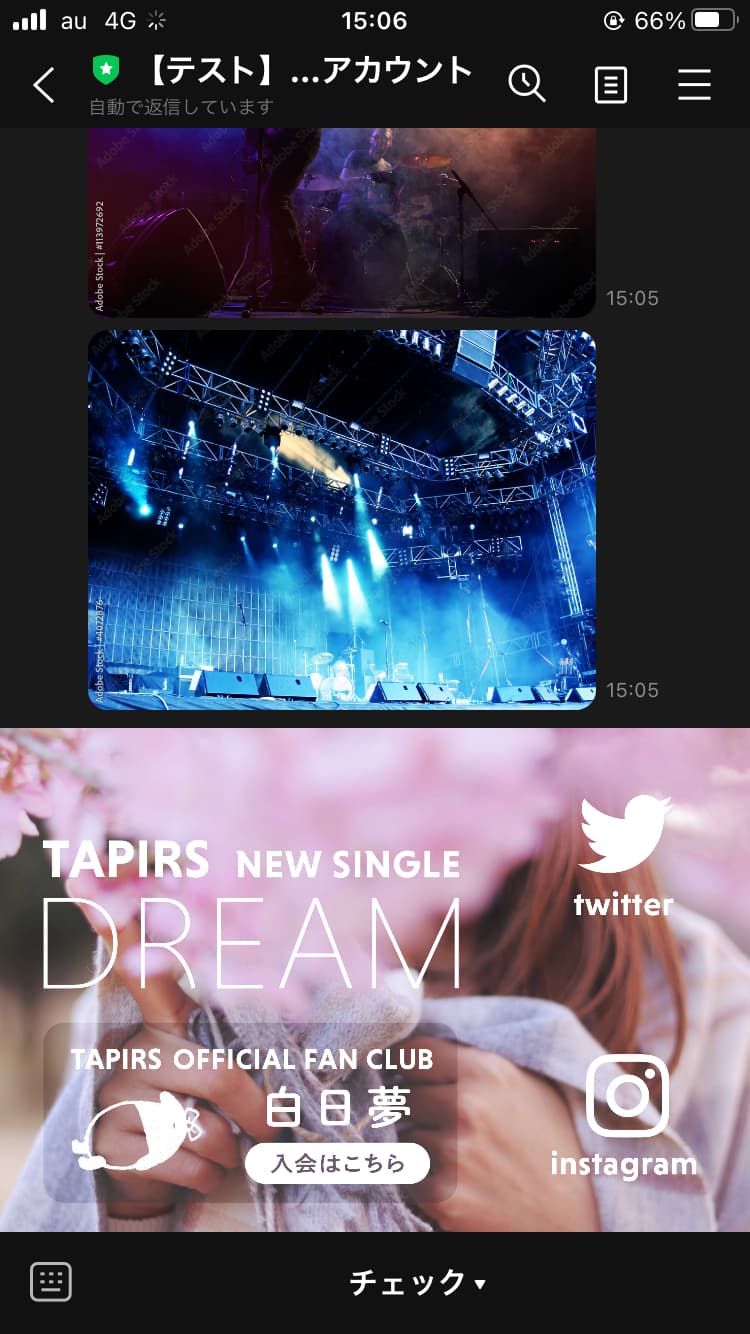Go back to the chat list
750x1334 pixels.
(44, 86)
